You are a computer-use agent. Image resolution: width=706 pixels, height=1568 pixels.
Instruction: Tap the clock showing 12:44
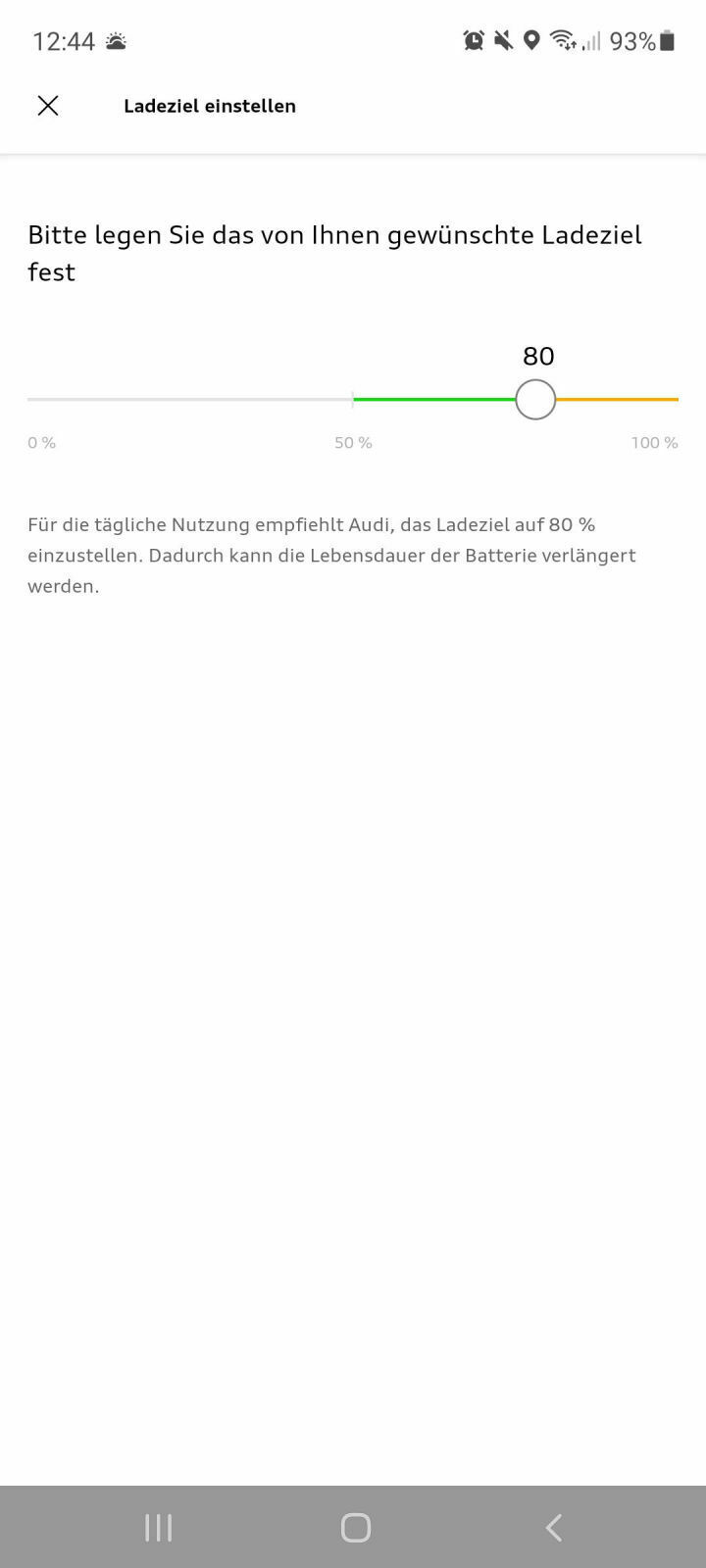pos(63,40)
